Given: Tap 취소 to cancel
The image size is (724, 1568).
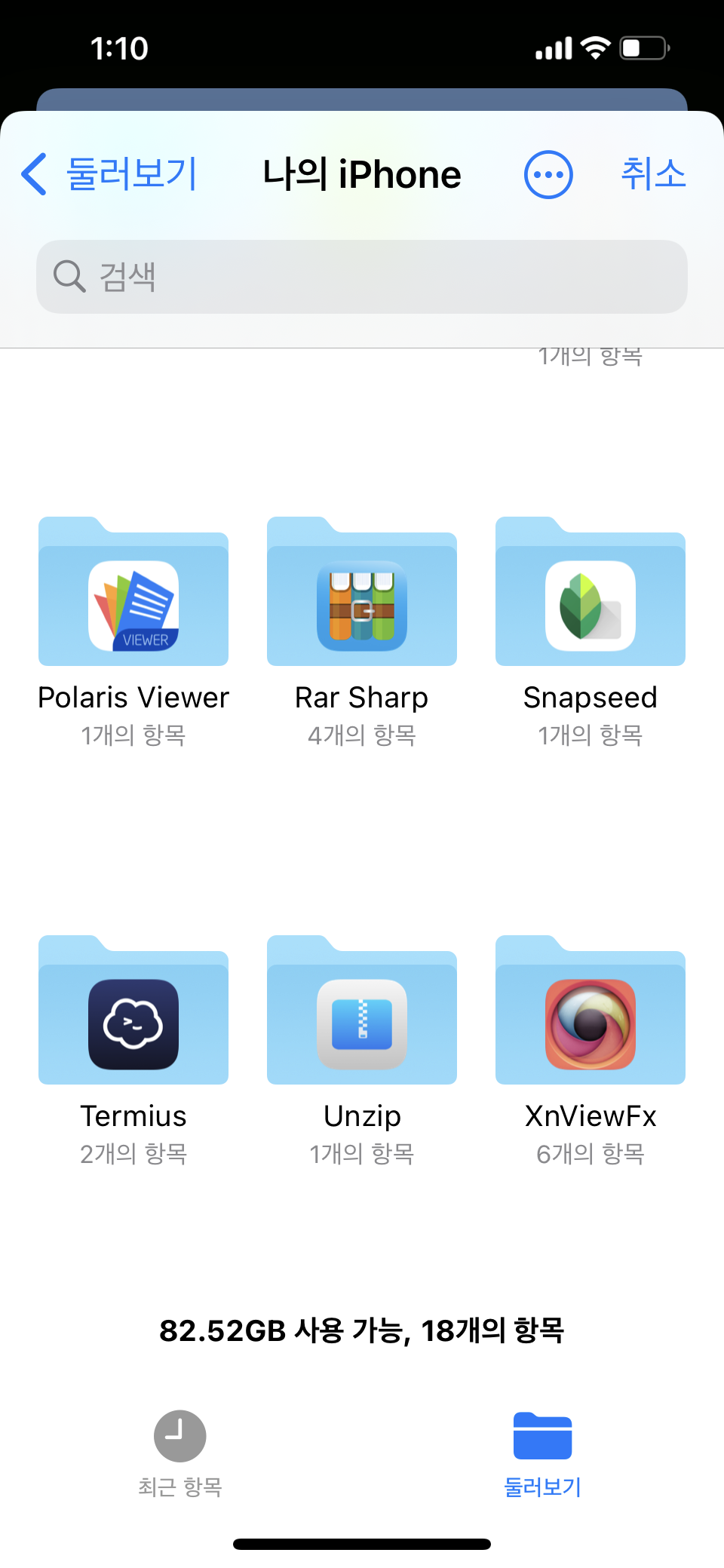Looking at the screenshot, I should point(653,174).
